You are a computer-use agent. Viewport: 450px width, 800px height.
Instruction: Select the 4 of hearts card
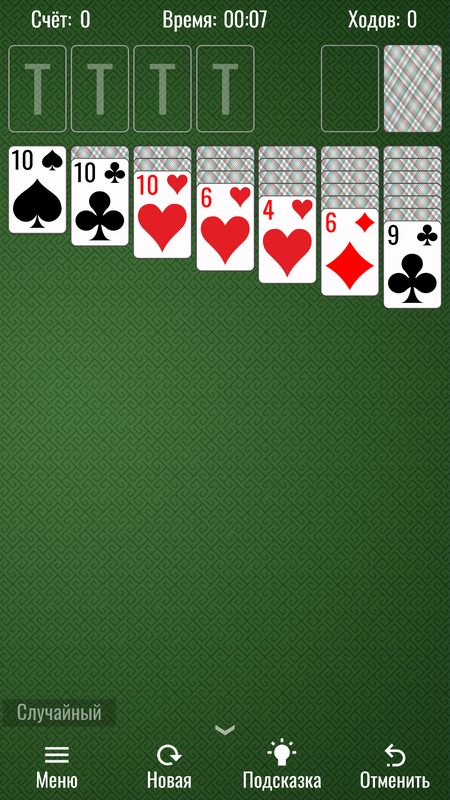click(287, 240)
